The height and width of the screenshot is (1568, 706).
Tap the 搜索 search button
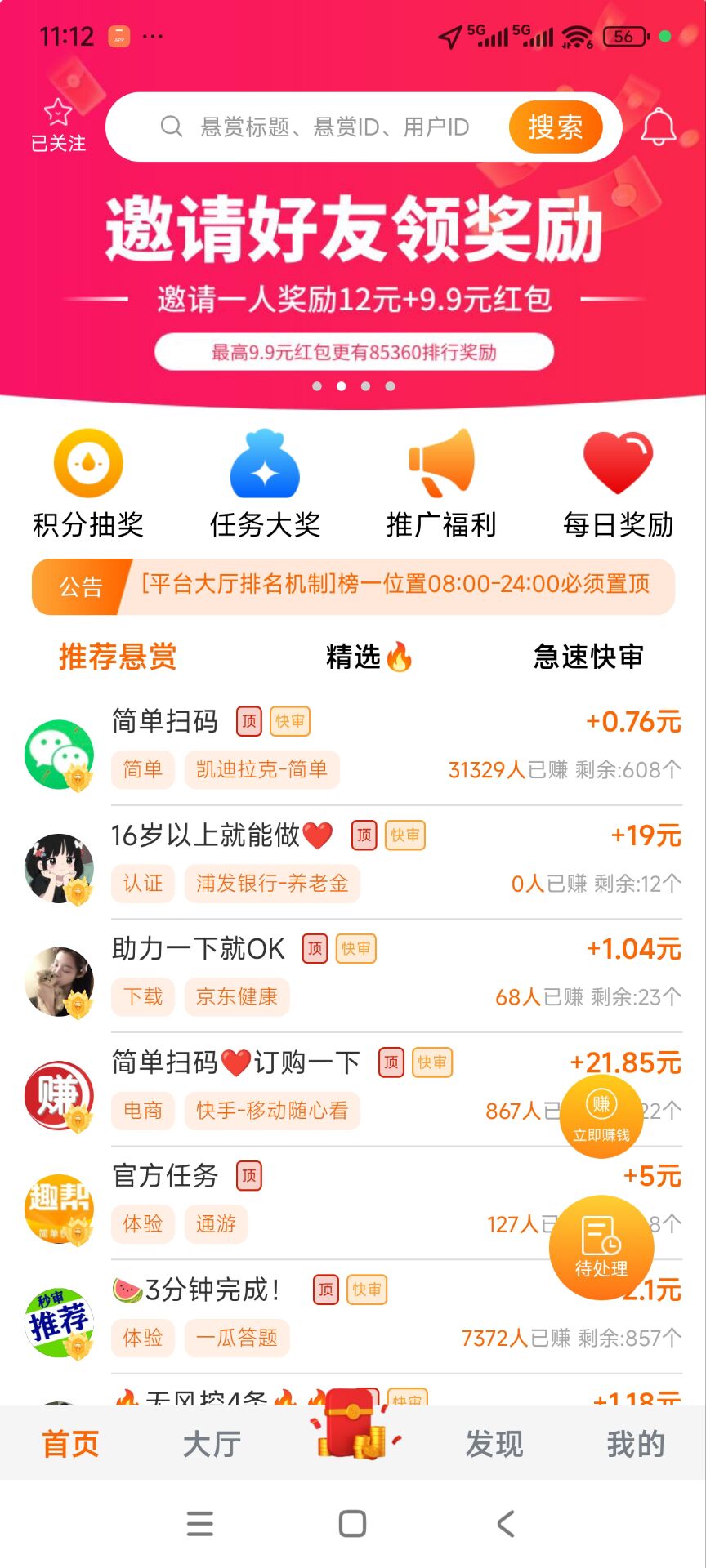(x=555, y=127)
